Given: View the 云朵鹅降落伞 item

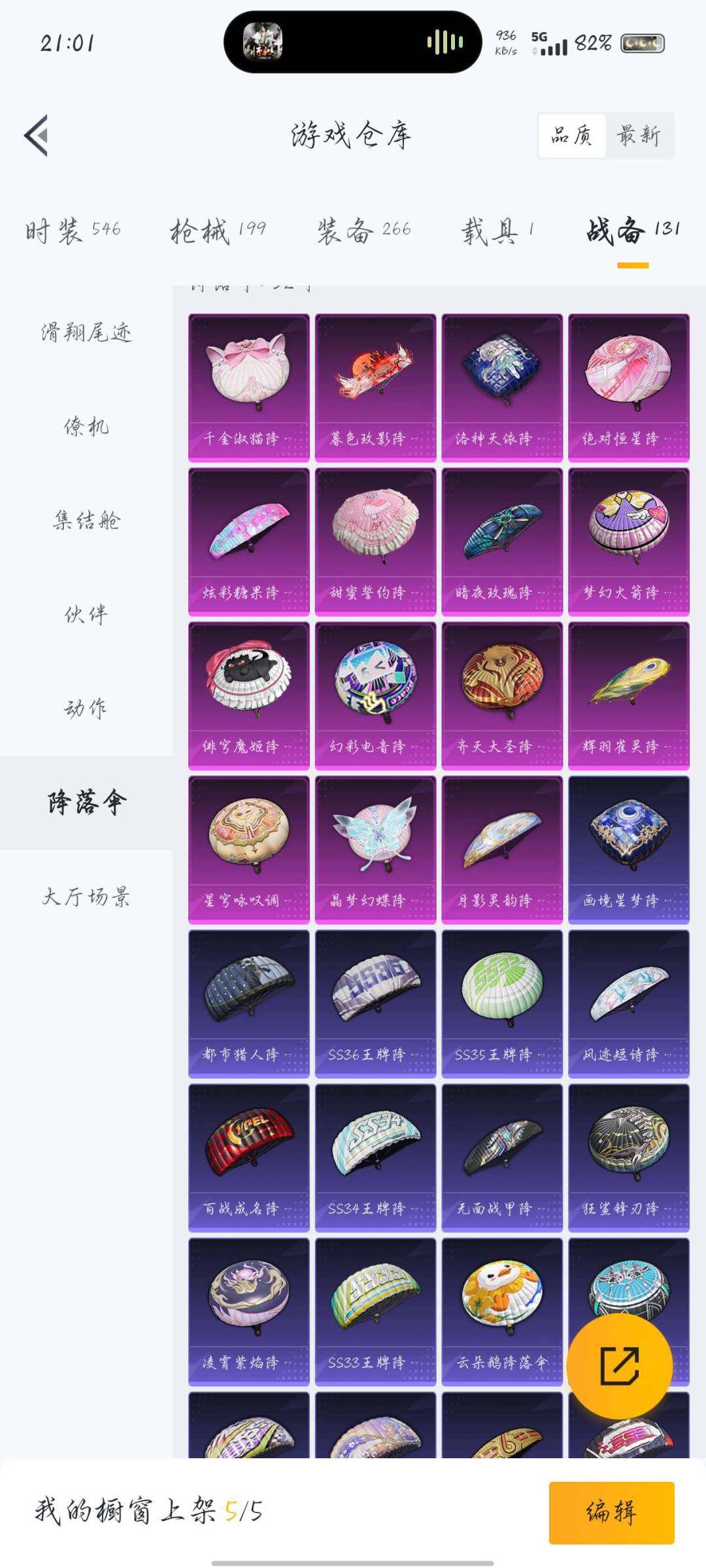Looking at the screenshot, I should [501, 1312].
